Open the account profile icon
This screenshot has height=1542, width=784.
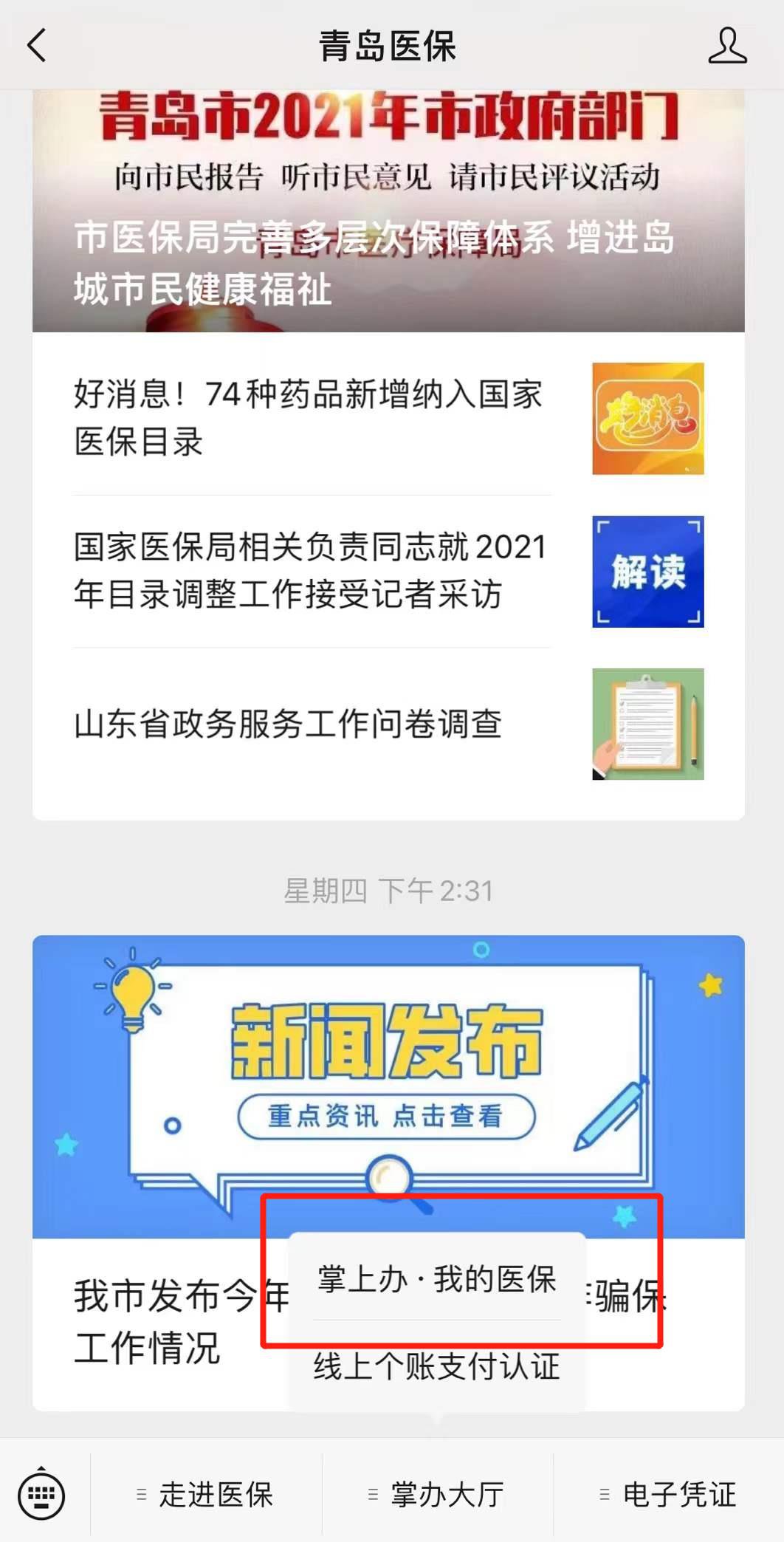click(x=727, y=45)
